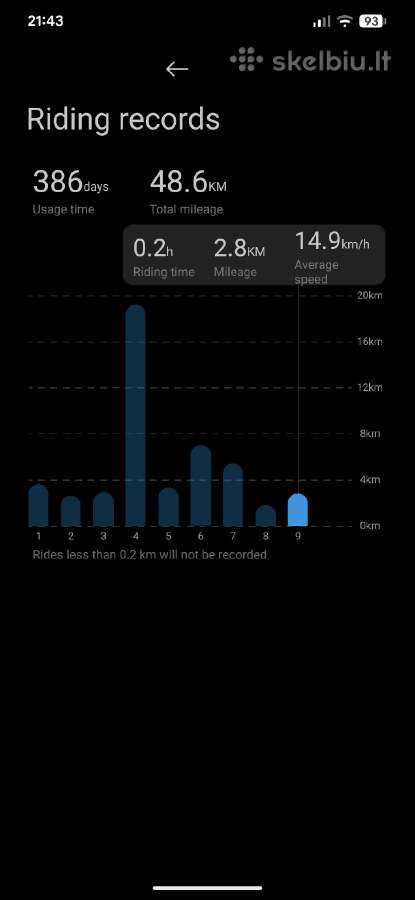Select ride 3 bar in chart
Image resolution: width=415 pixels, height=900 pixels.
(103, 509)
